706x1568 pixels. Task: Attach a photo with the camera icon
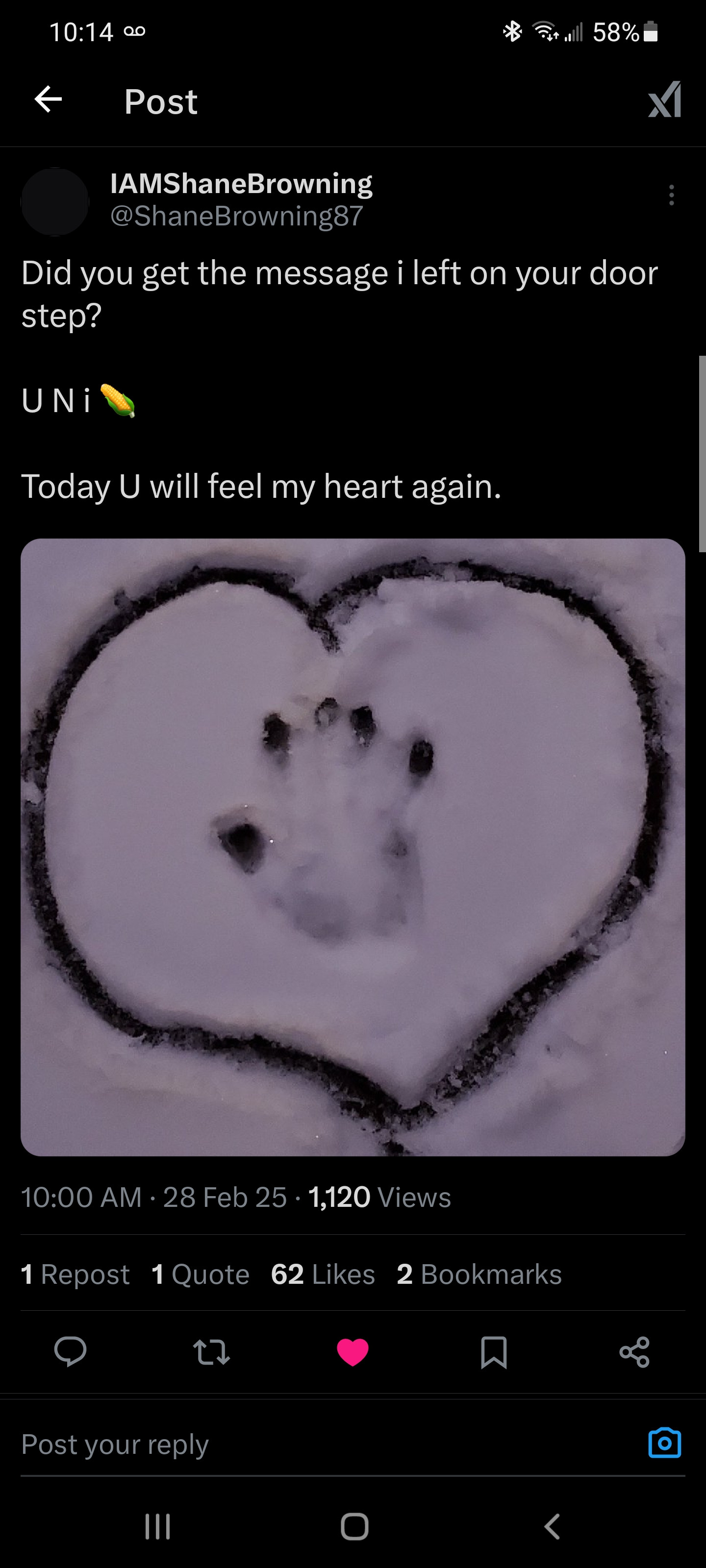665,1443
